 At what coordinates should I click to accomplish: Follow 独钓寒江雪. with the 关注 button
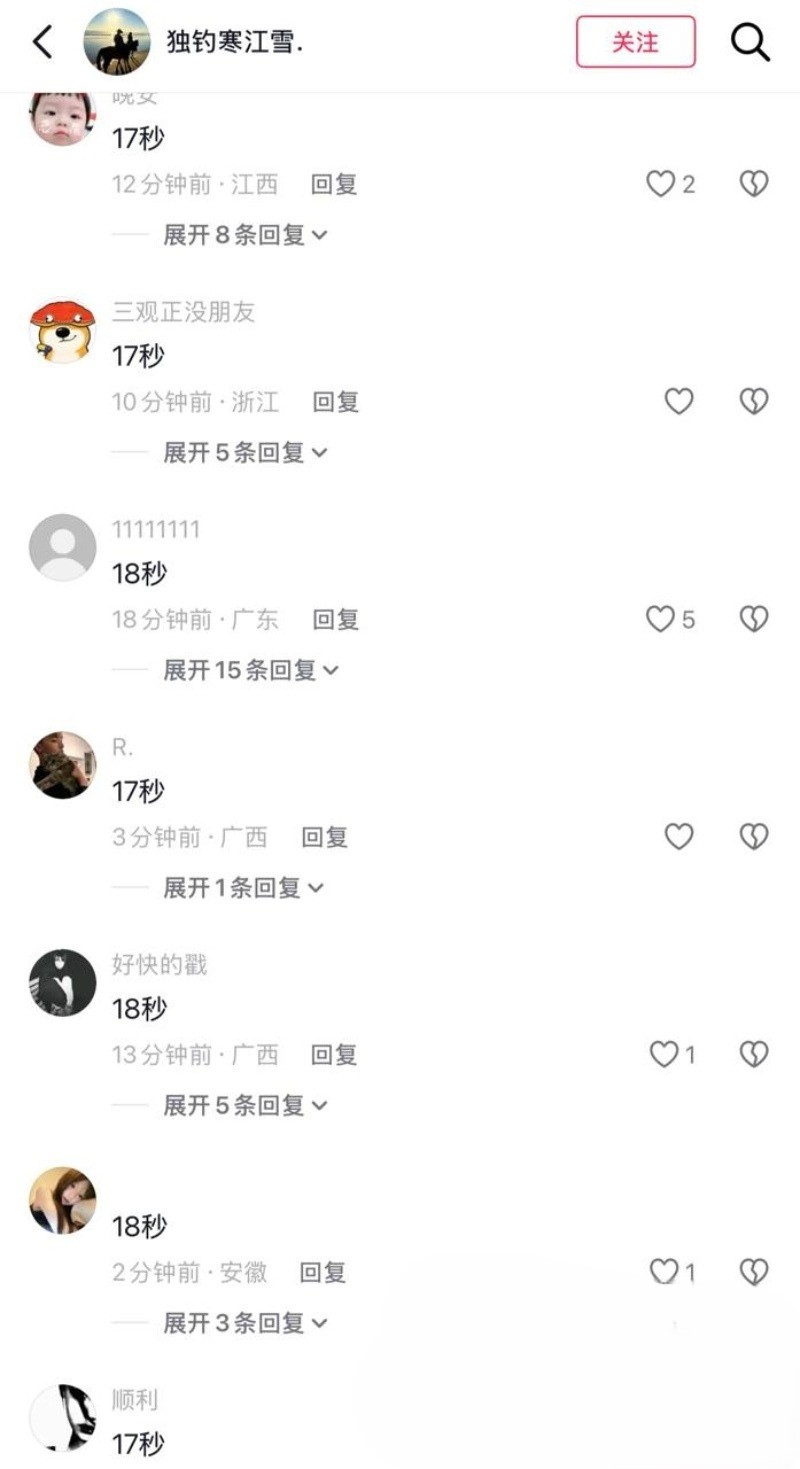pos(635,42)
